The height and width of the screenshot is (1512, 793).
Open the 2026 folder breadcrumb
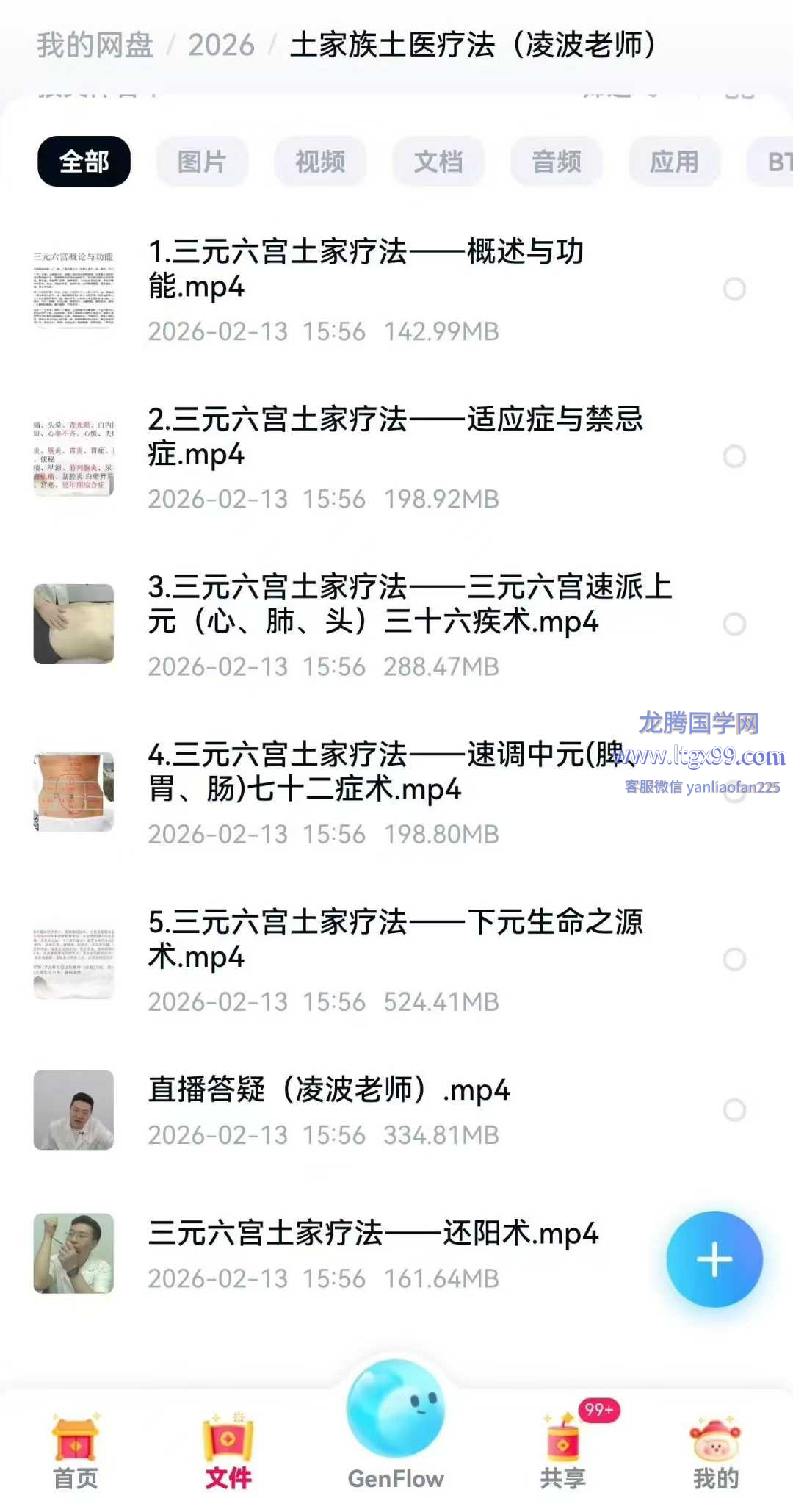221,46
